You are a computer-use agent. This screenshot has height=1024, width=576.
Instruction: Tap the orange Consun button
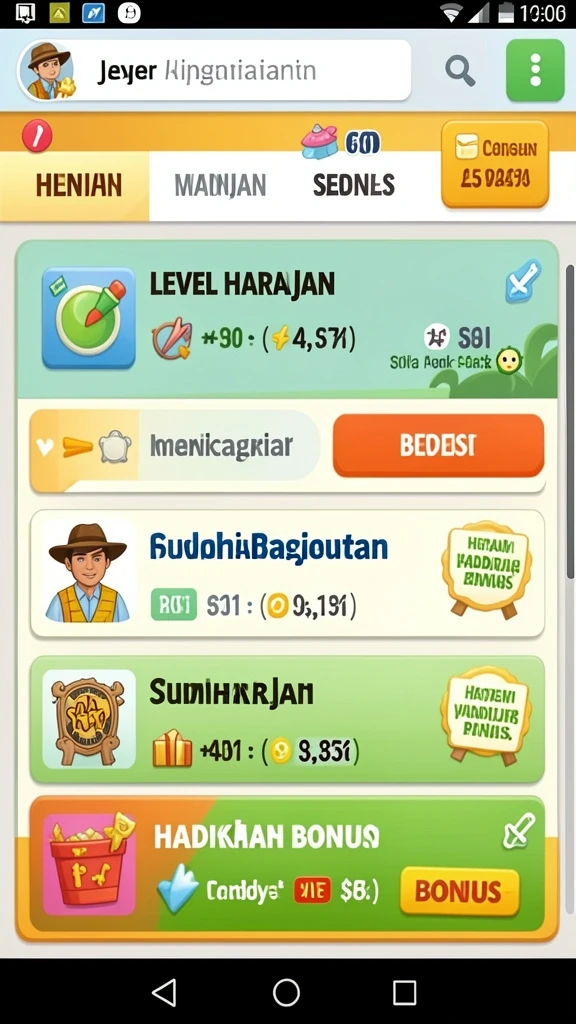tap(494, 164)
